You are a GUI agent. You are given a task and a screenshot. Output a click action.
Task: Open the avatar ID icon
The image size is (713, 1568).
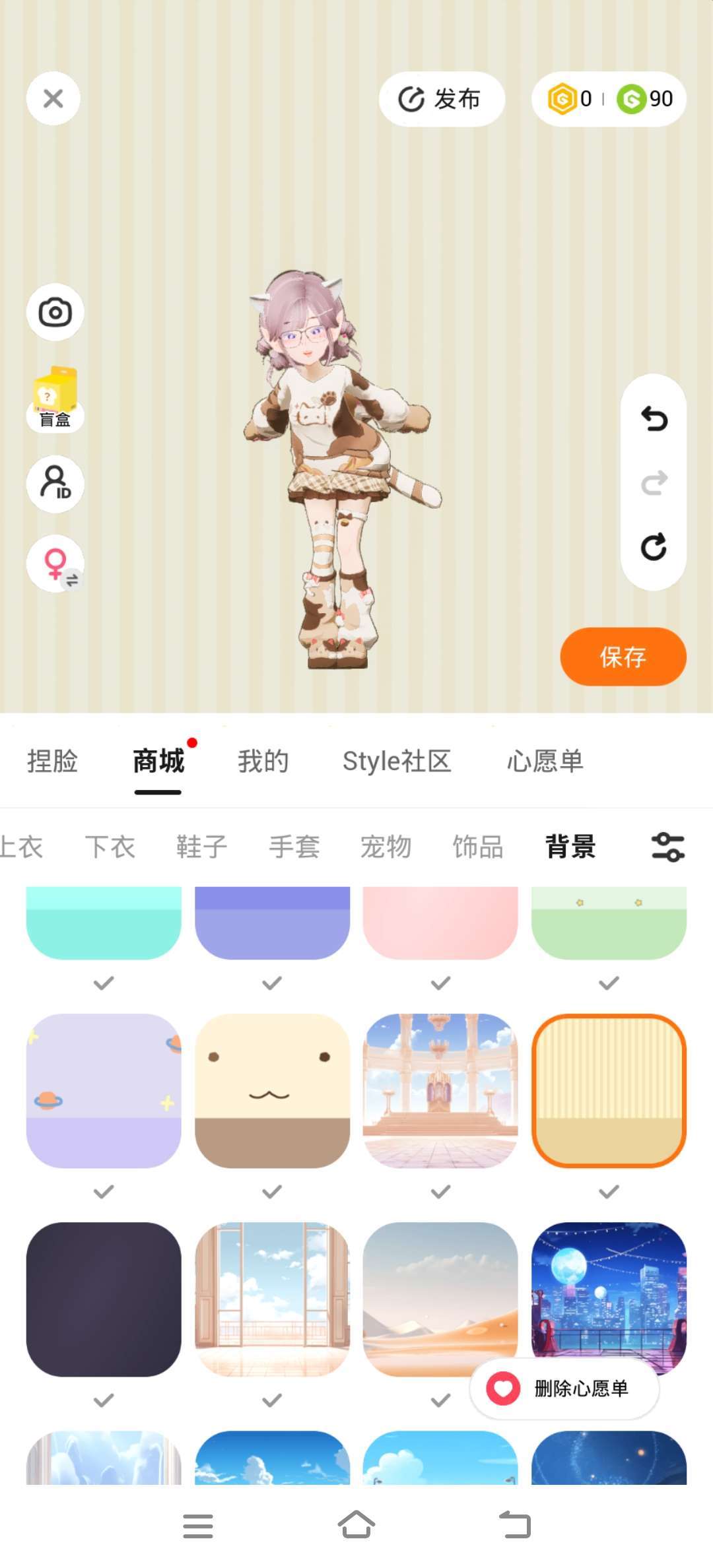[55, 483]
